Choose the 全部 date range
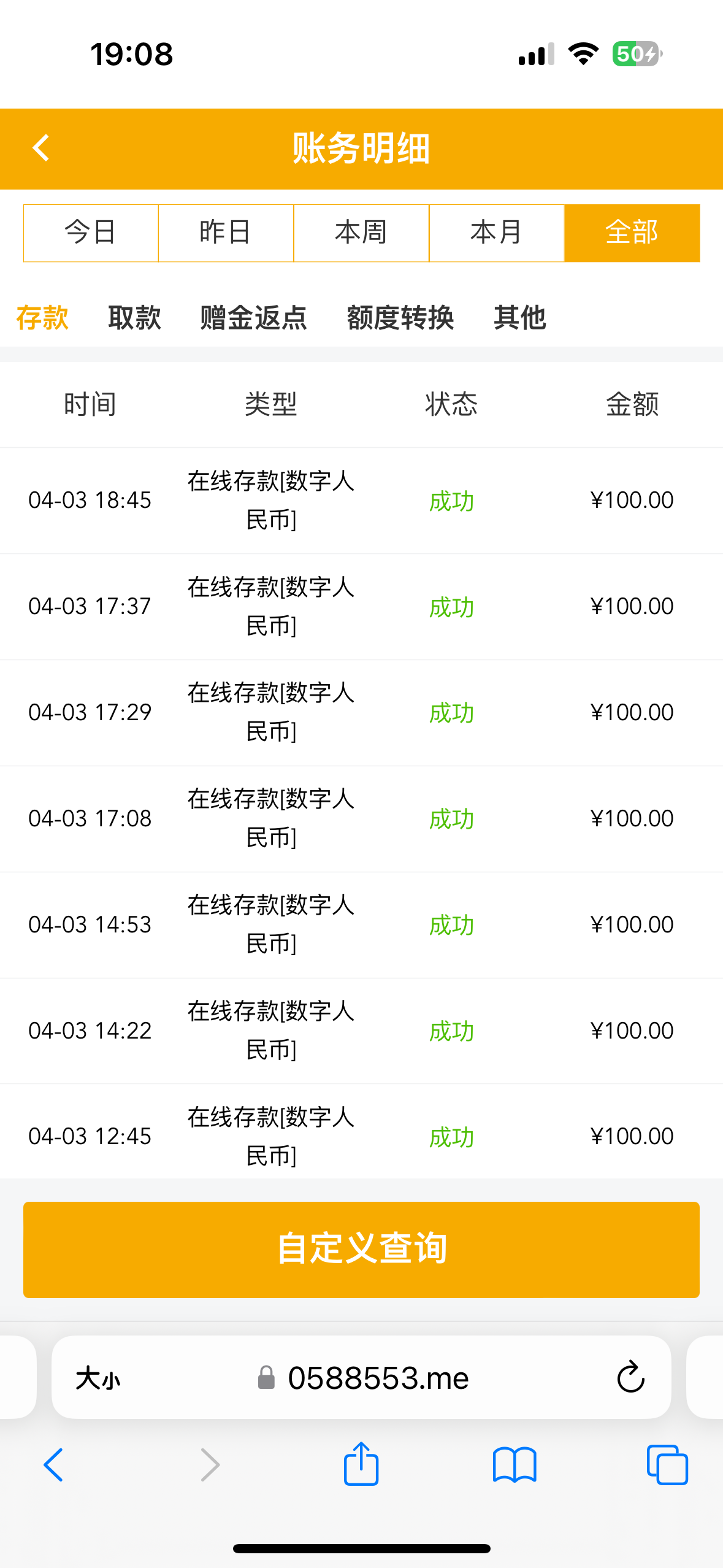 [x=632, y=233]
